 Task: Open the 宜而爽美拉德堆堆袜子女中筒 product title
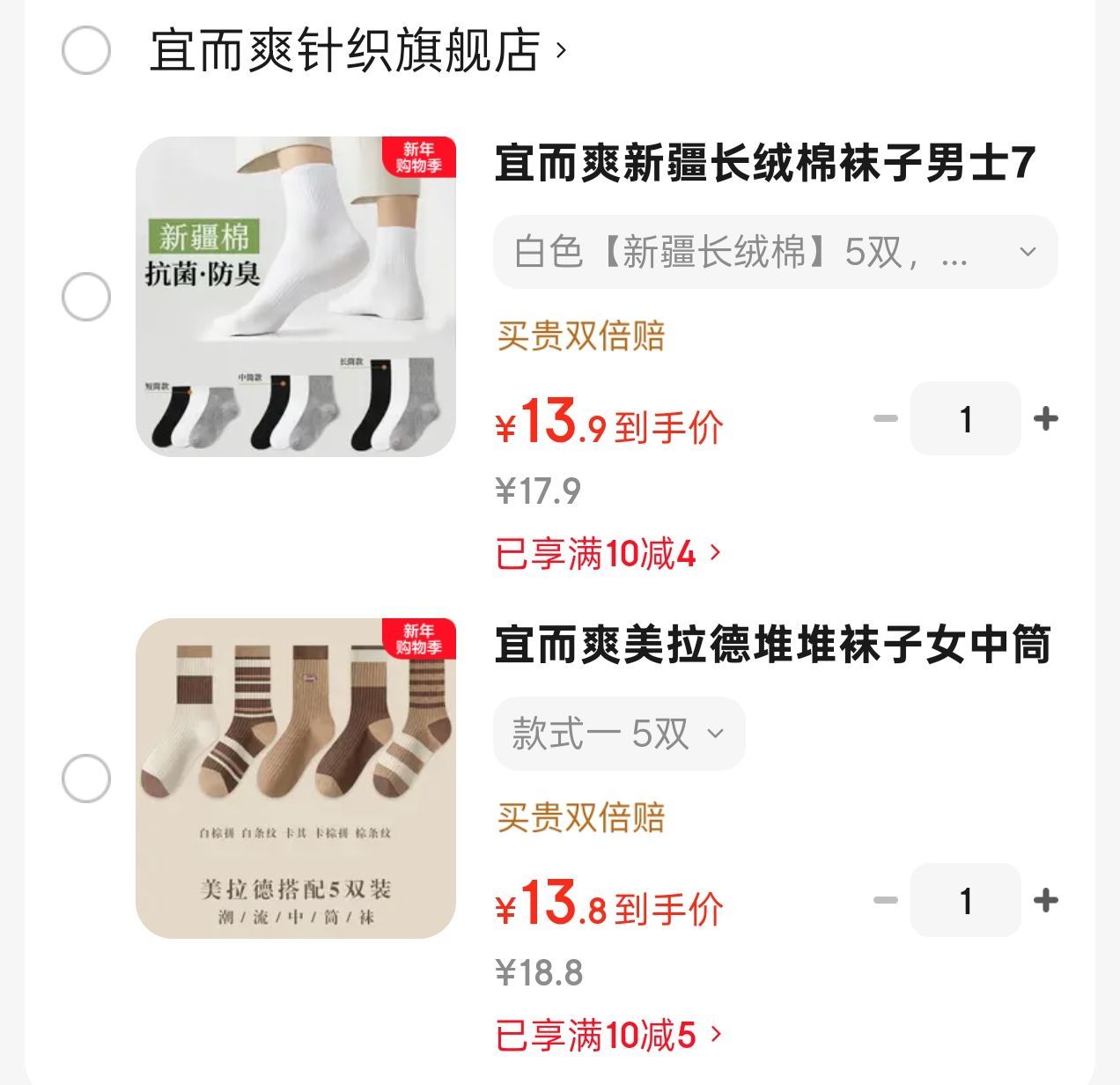772,646
